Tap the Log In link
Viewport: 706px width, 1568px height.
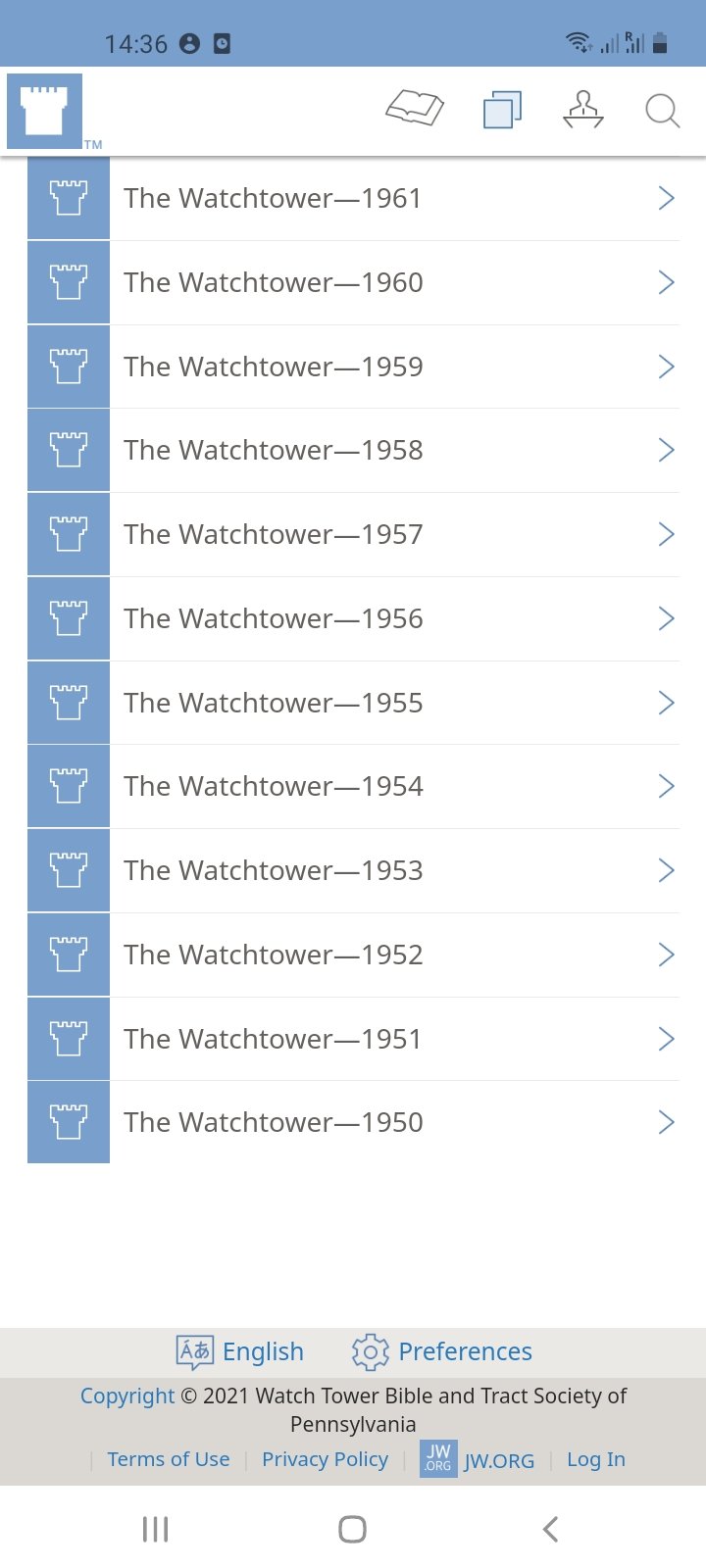point(596,1459)
